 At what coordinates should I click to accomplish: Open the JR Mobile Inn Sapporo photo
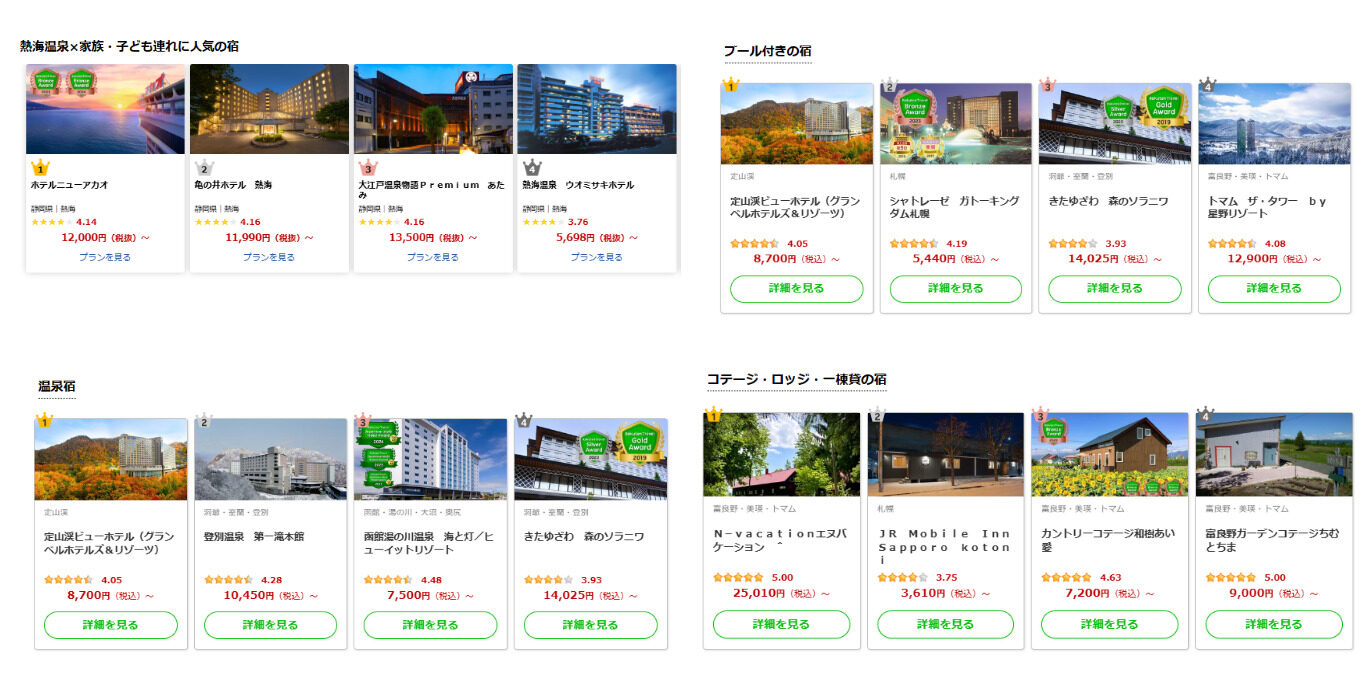[945, 454]
